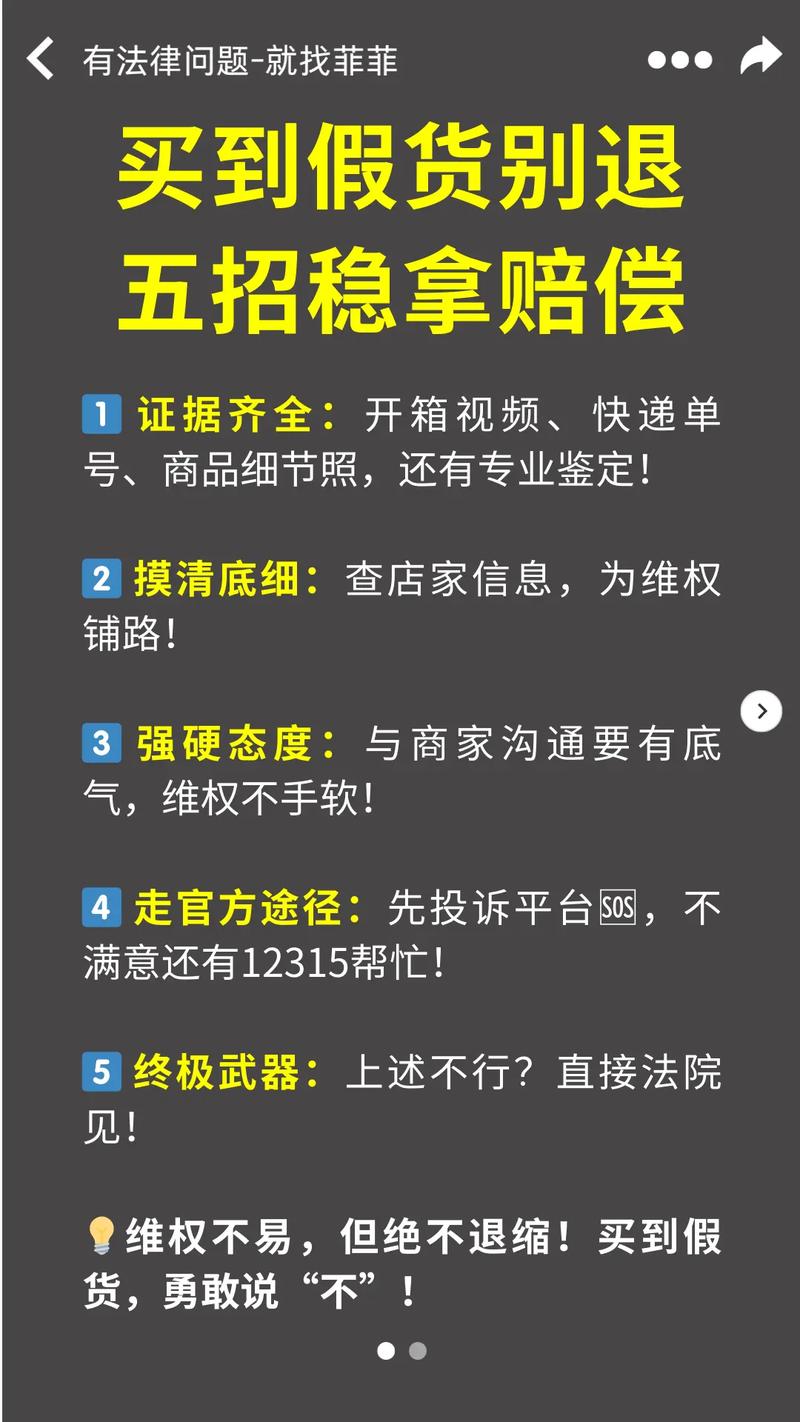Click the blue numbered badge 2
This screenshot has width=800, height=1422.
pyautogui.click(x=100, y=578)
